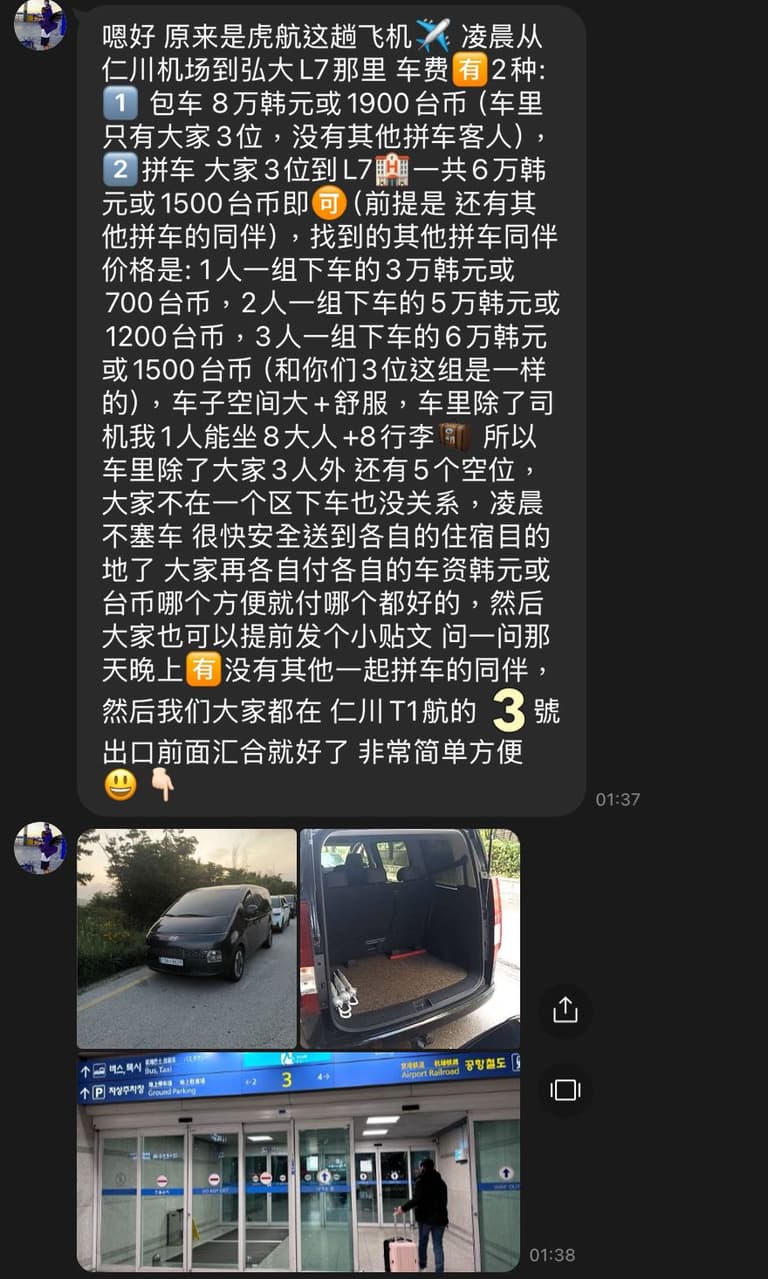Share the photo set
Viewport: 768px width, 1279px height.
565,1010
